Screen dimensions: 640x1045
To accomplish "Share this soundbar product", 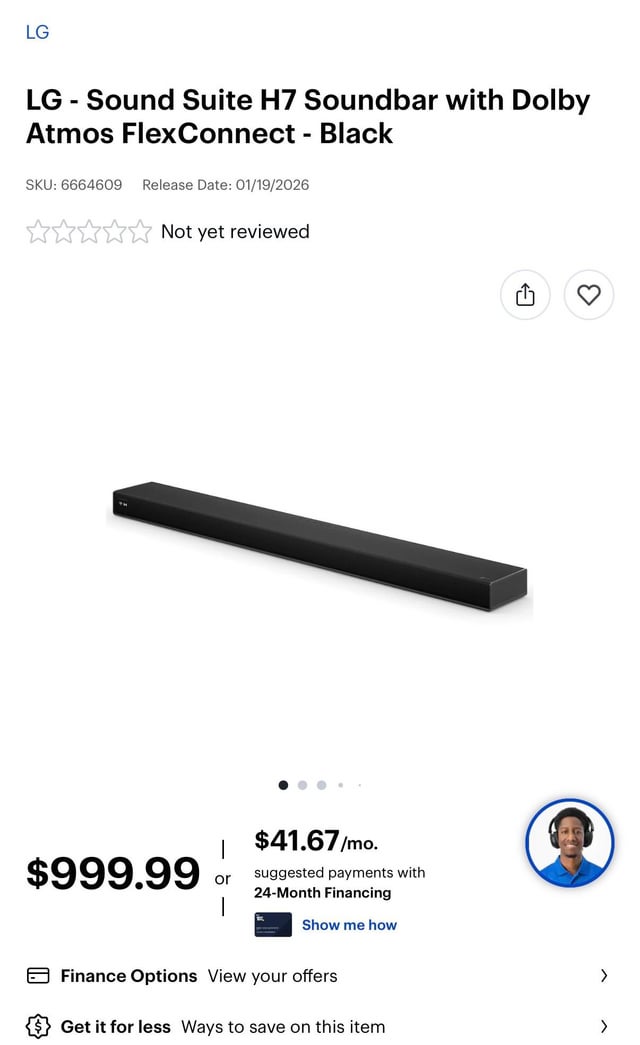I will click(x=525, y=295).
